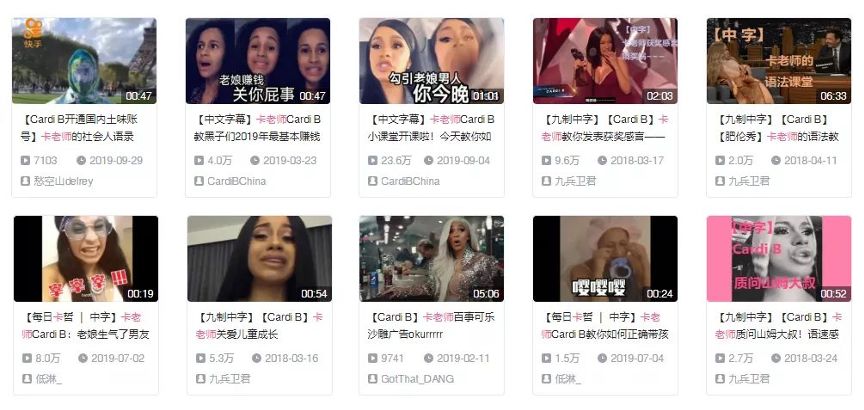This screenshot has height=410, width=864.
Task: Open the Cardi B小课堂开课啦 video
Action: [x=430, y=61]
